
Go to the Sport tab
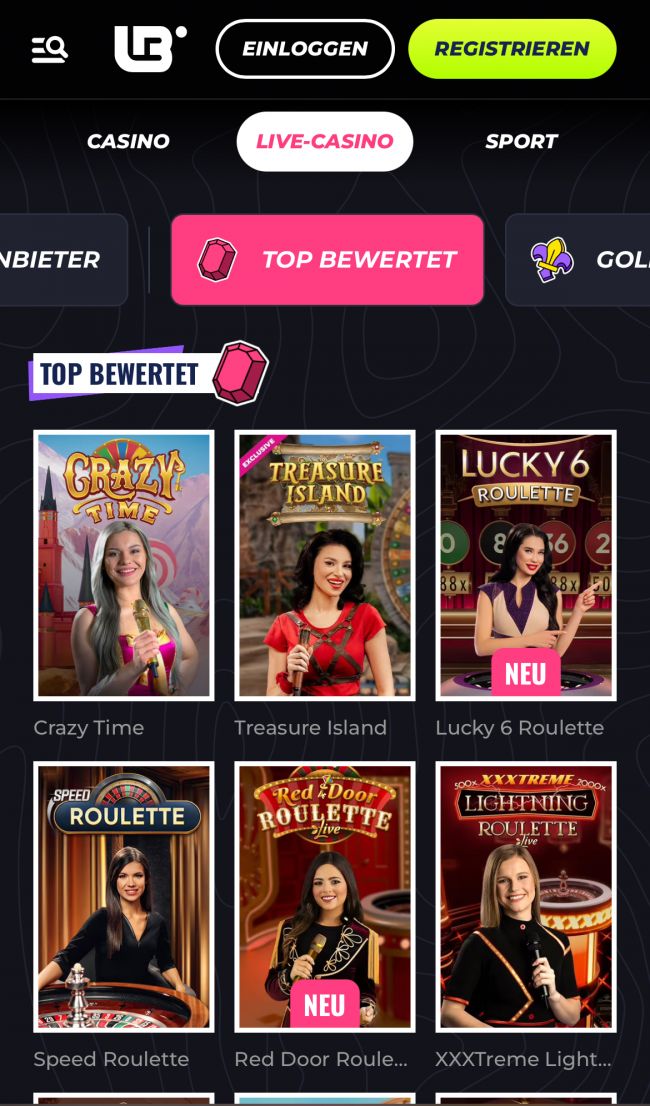[521, 141]
